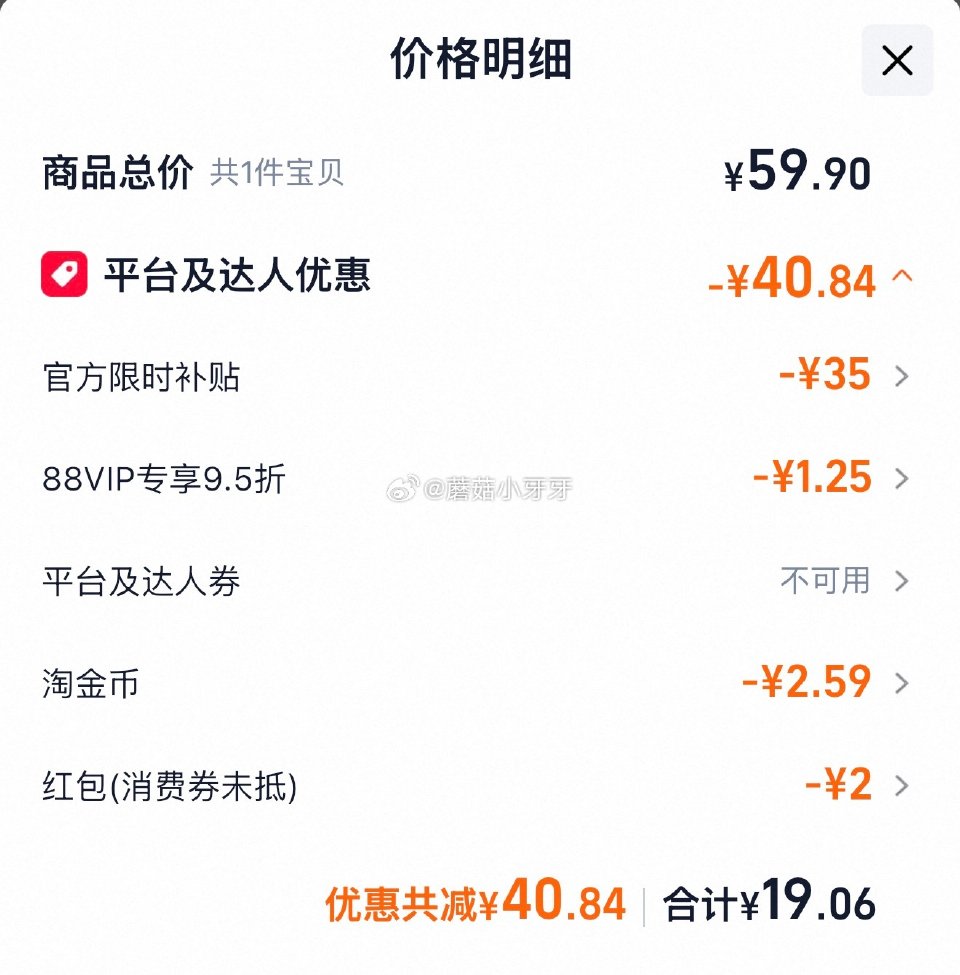The width and height of the screenshot is (960, 975).
Task: Click the ¥59.90 product total amount
Action: coord(797,171)
